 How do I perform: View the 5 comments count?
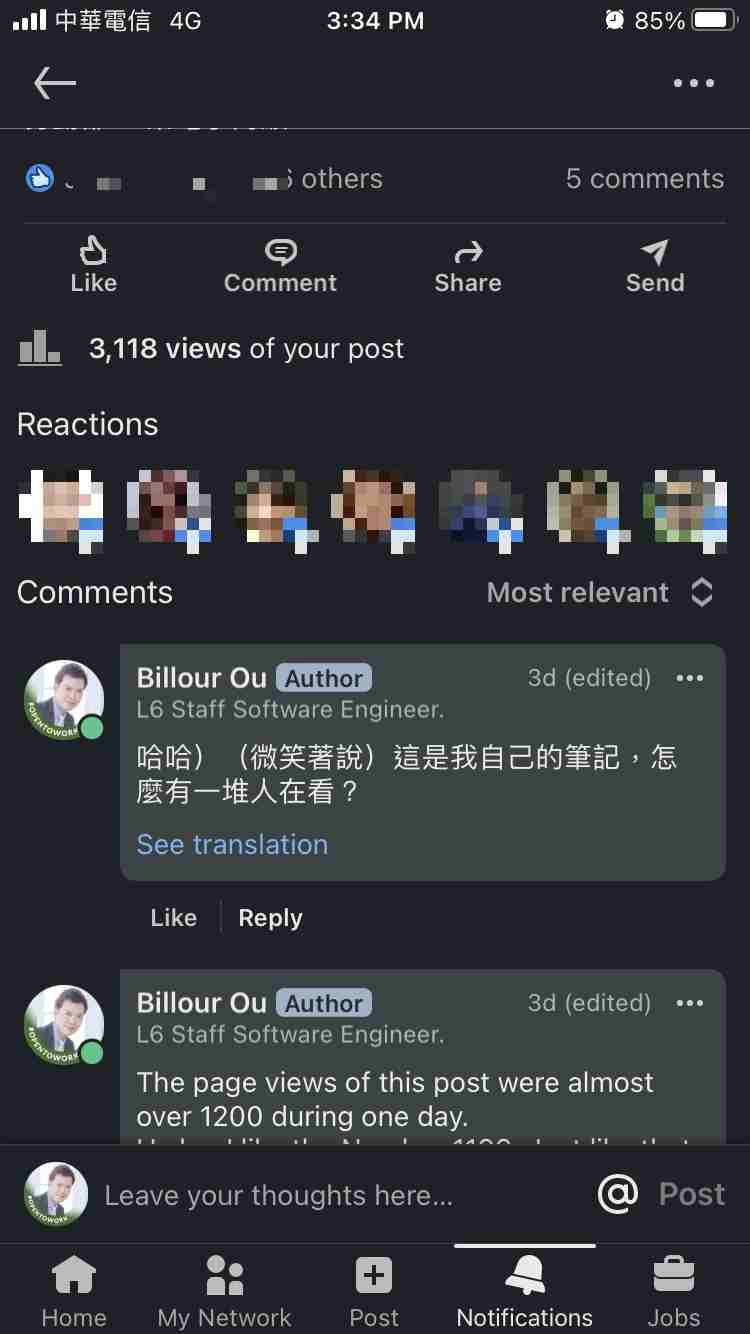pos(644,179)
